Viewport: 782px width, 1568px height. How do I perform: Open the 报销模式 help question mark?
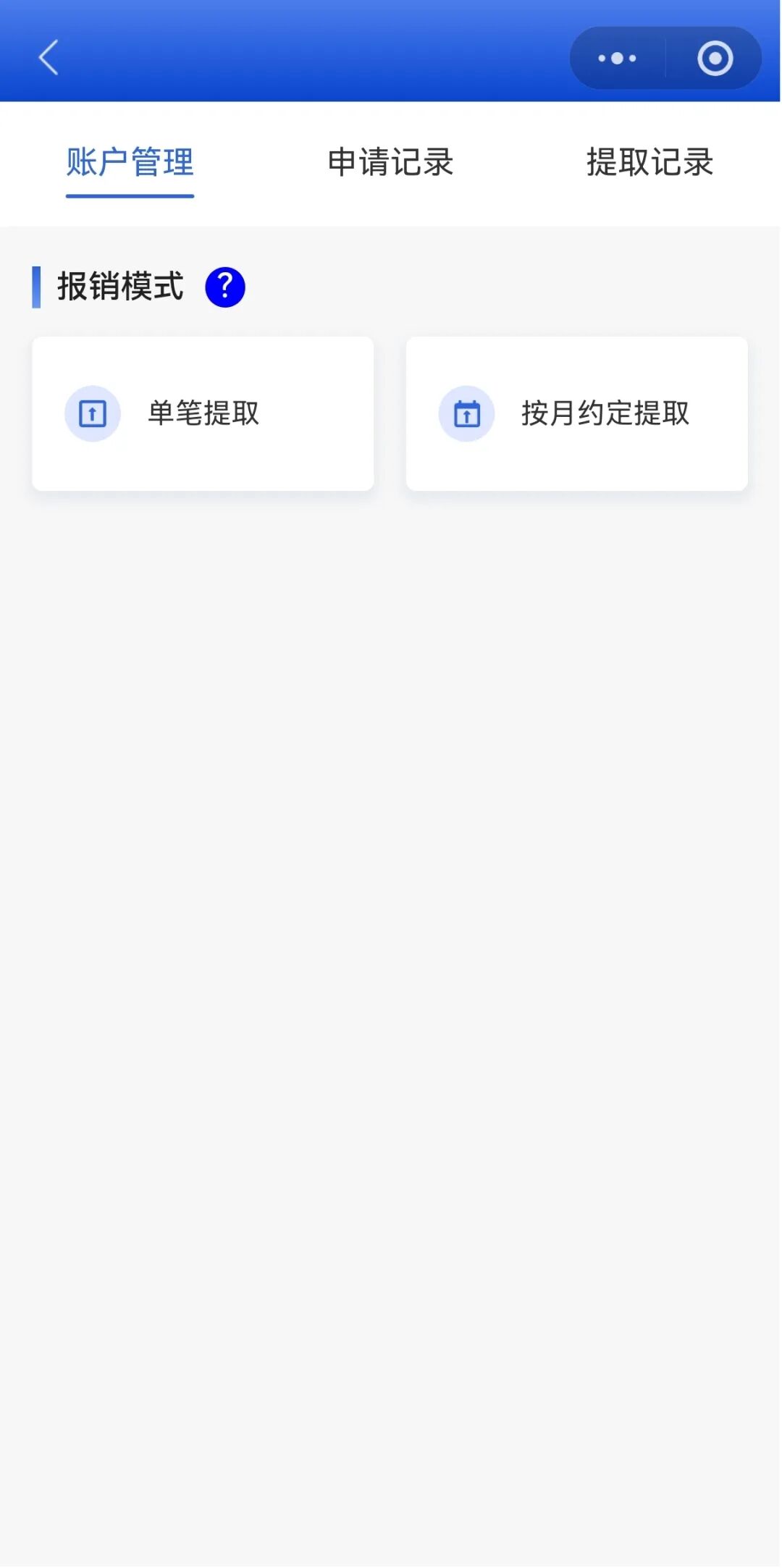225,287
